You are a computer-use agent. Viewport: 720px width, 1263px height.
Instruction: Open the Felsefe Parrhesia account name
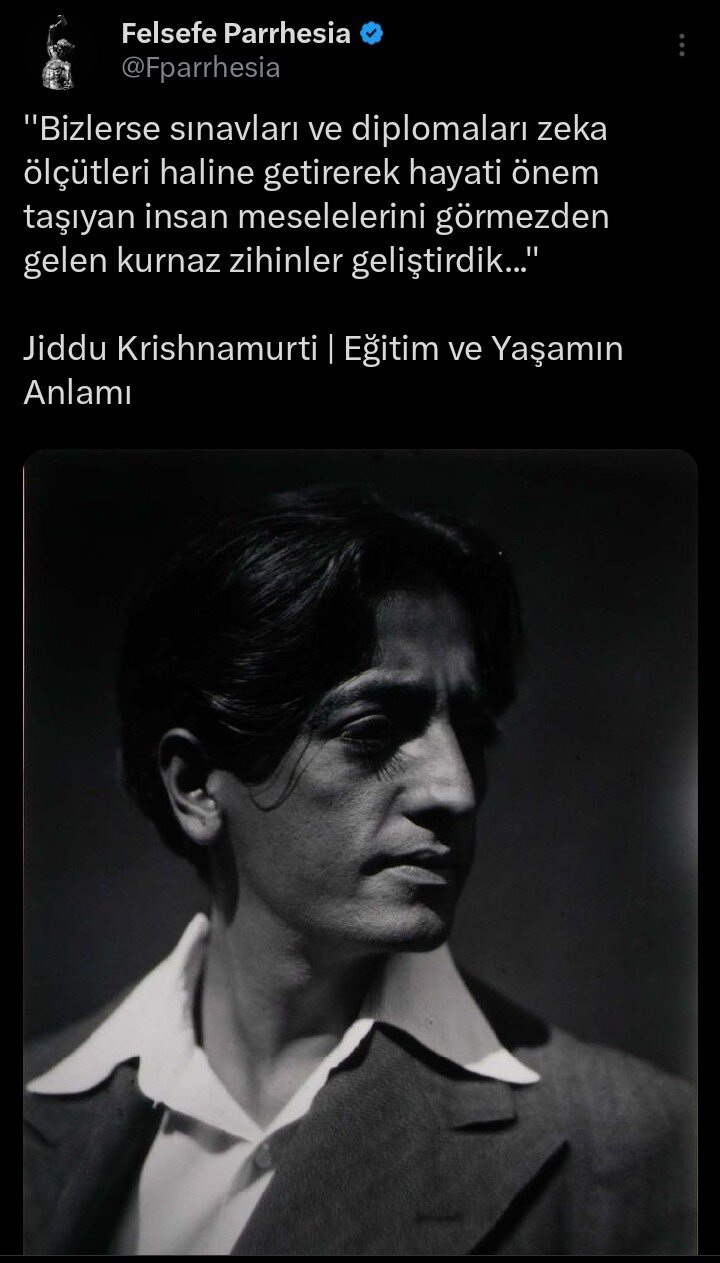pos(236,33)
